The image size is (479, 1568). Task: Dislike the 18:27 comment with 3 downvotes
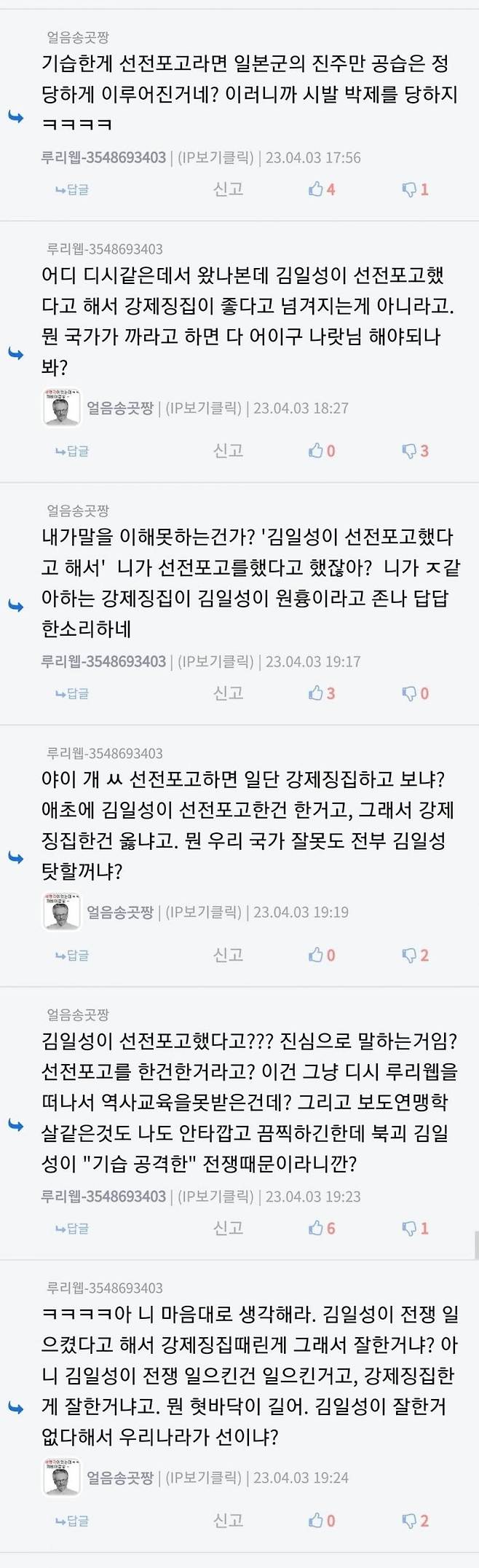click(x=415, y=451)
